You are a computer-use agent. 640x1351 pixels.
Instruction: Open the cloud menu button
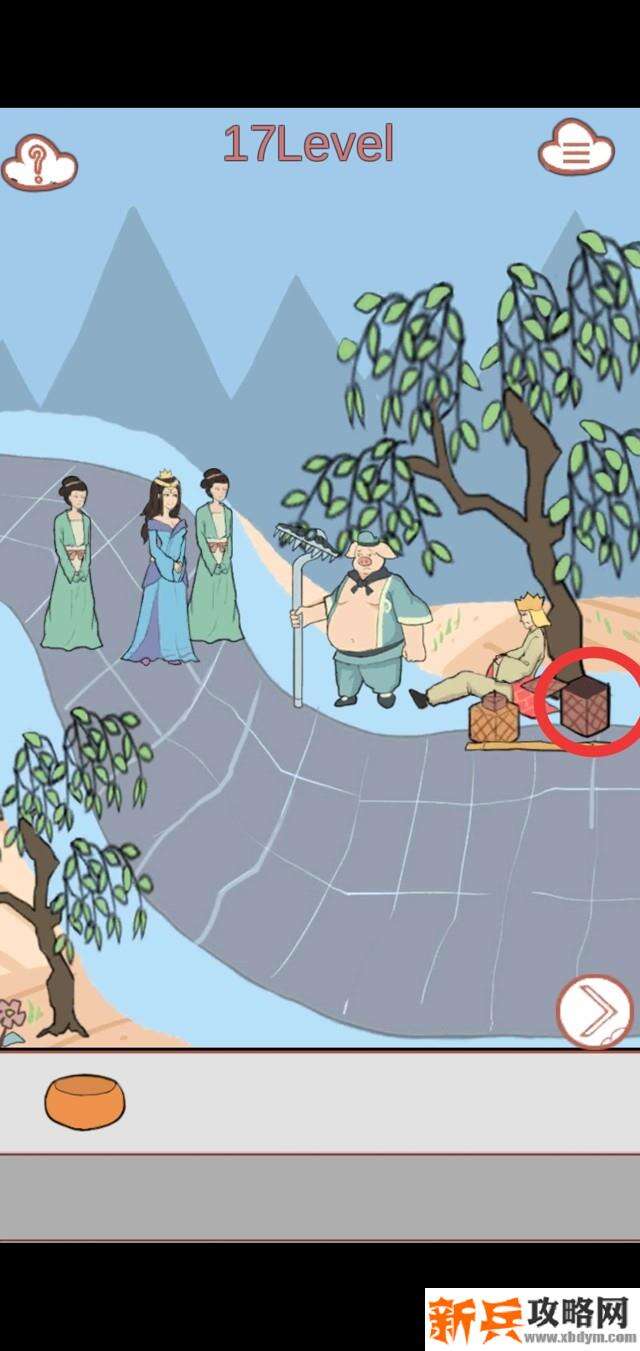[x=575, y=151]
